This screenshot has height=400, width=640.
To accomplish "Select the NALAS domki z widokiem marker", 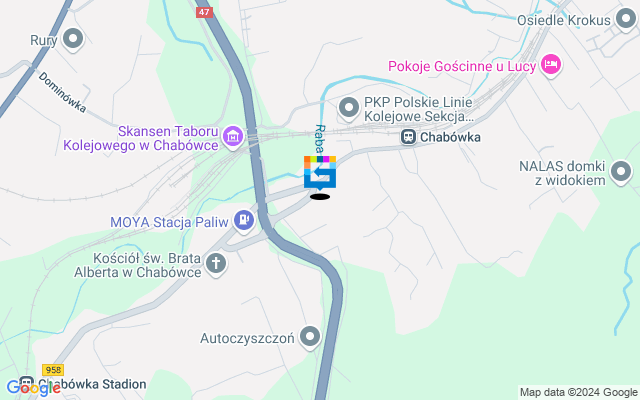I will click(x=621, y=172).
